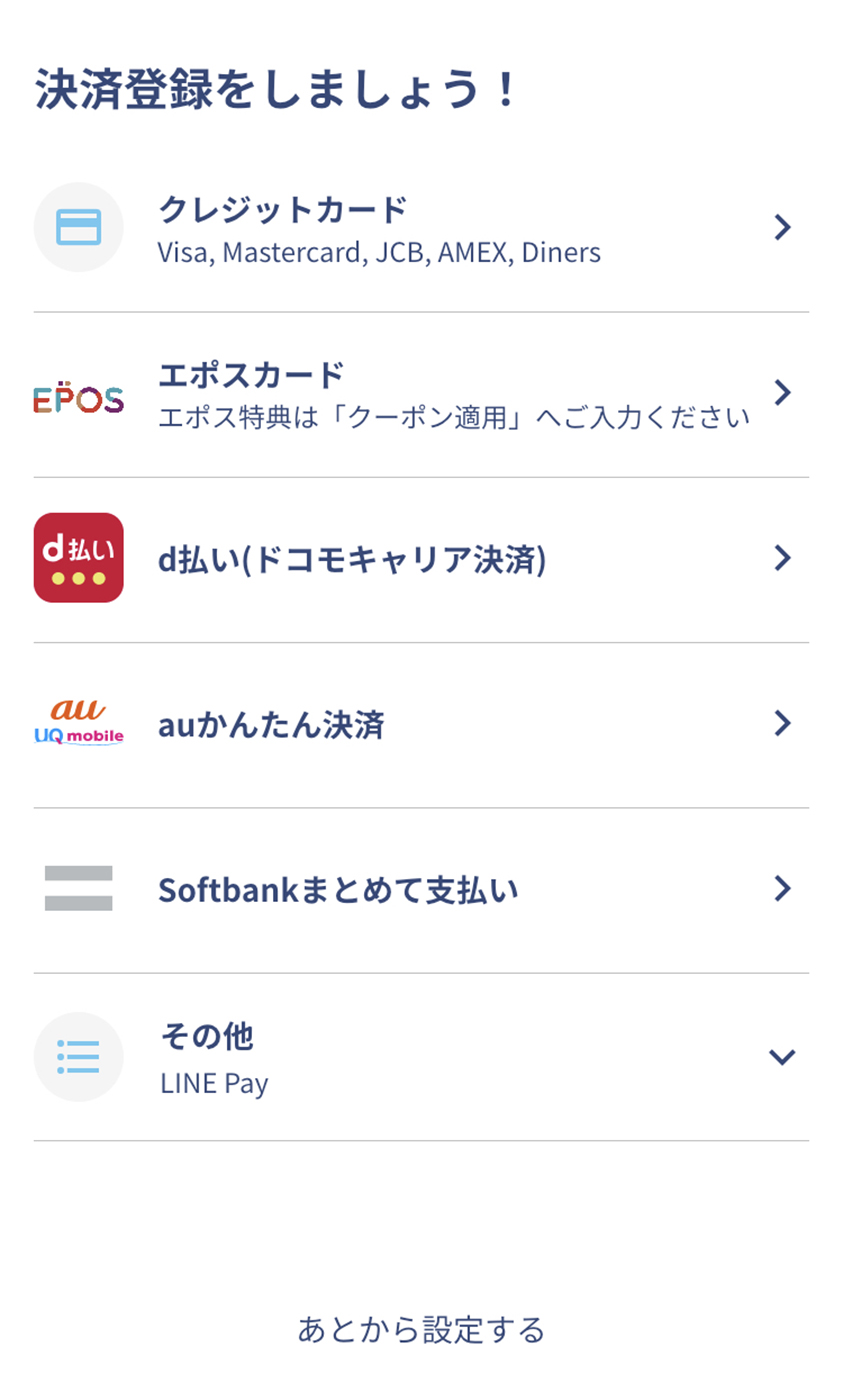Tap あとから設定する to skip setup

(x=421, y=1330)
